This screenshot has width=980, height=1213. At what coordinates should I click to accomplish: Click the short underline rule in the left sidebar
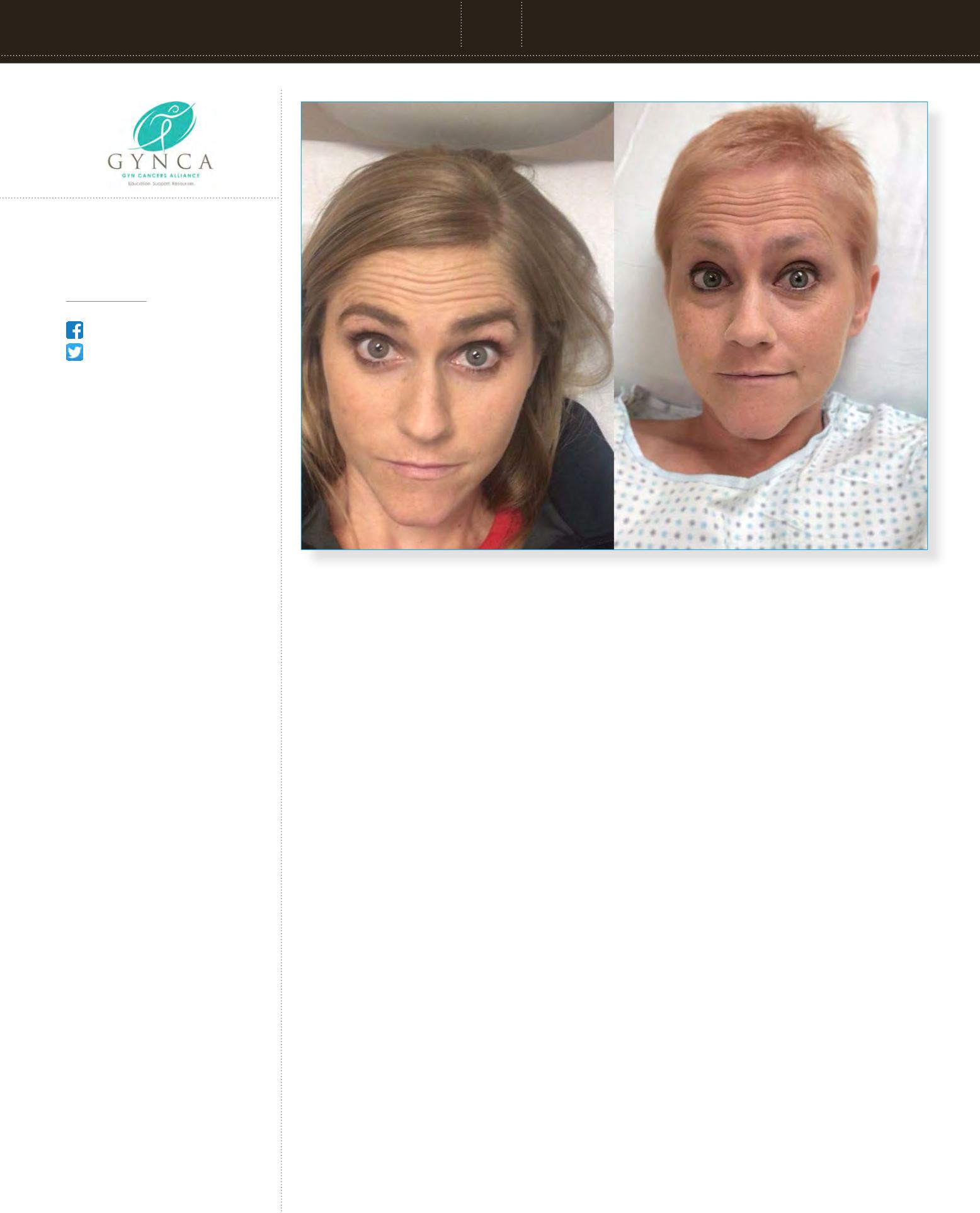(106, 301)
